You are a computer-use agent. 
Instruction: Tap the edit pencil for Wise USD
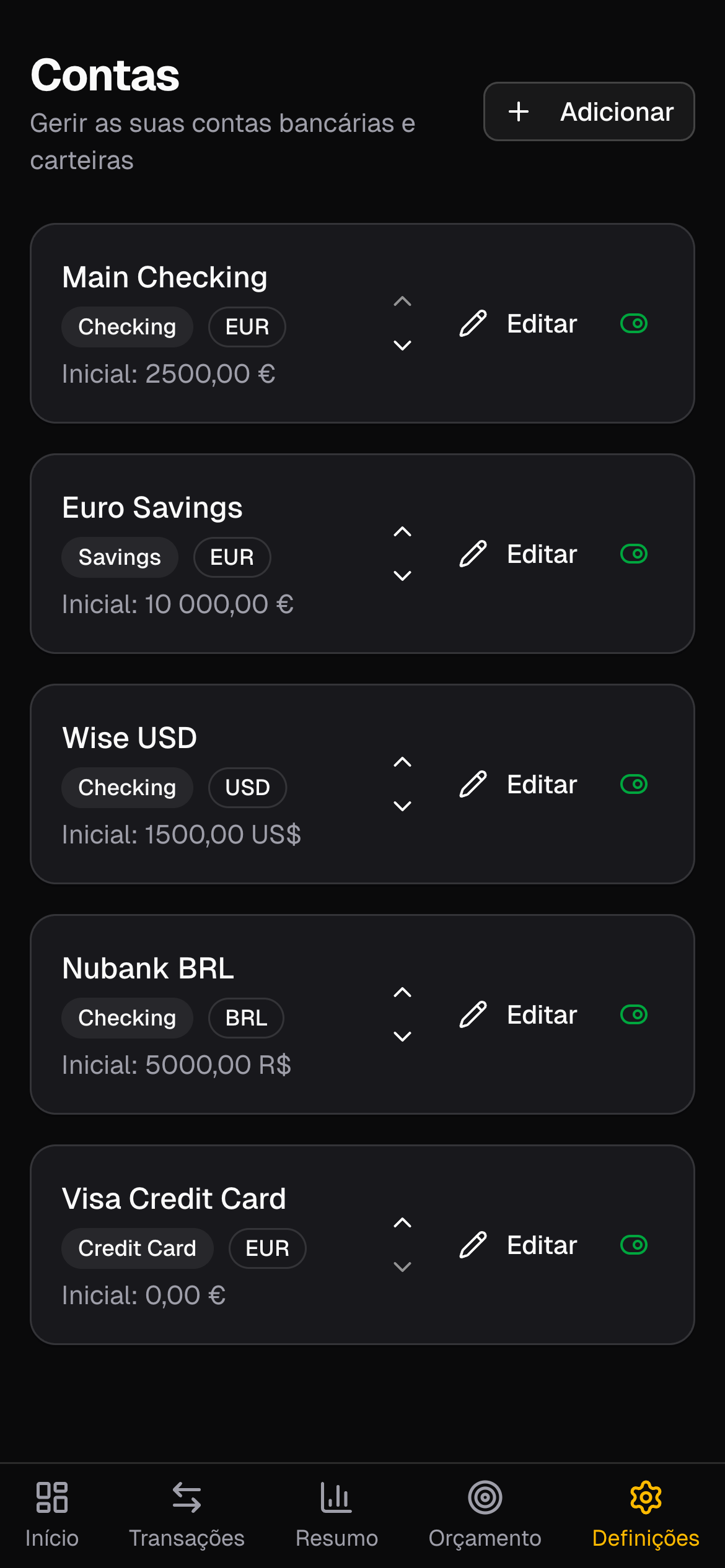pyautogui.click(x=473, y=784)
